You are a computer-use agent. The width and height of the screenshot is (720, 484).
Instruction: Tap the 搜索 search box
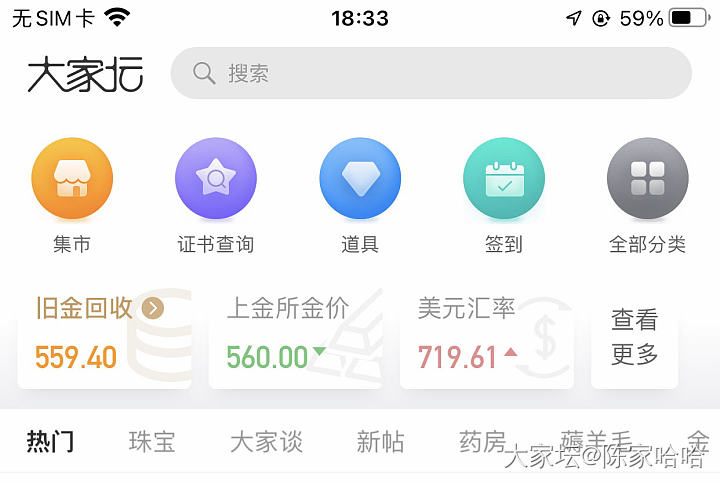click(x=430, y=73)
